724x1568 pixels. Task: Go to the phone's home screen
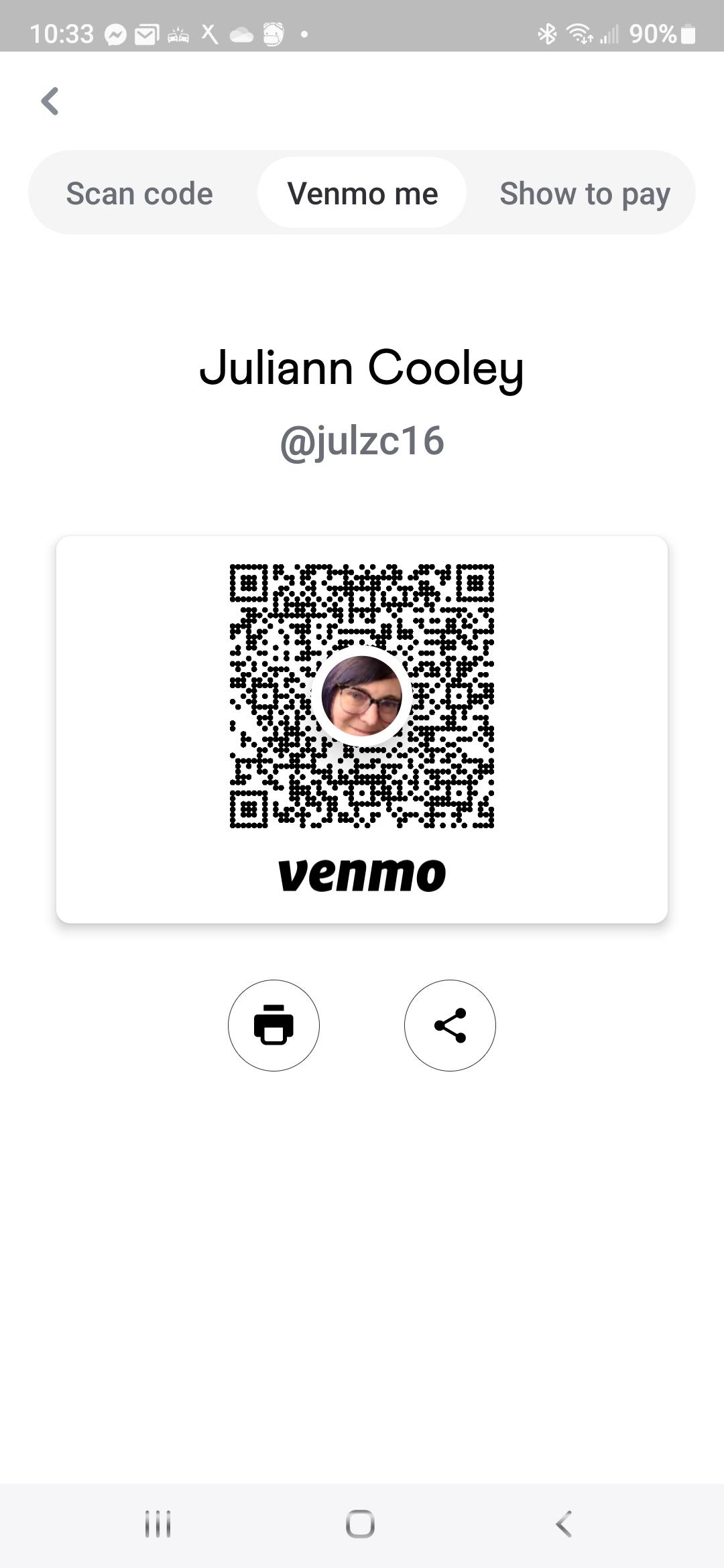pos(361,1524)
